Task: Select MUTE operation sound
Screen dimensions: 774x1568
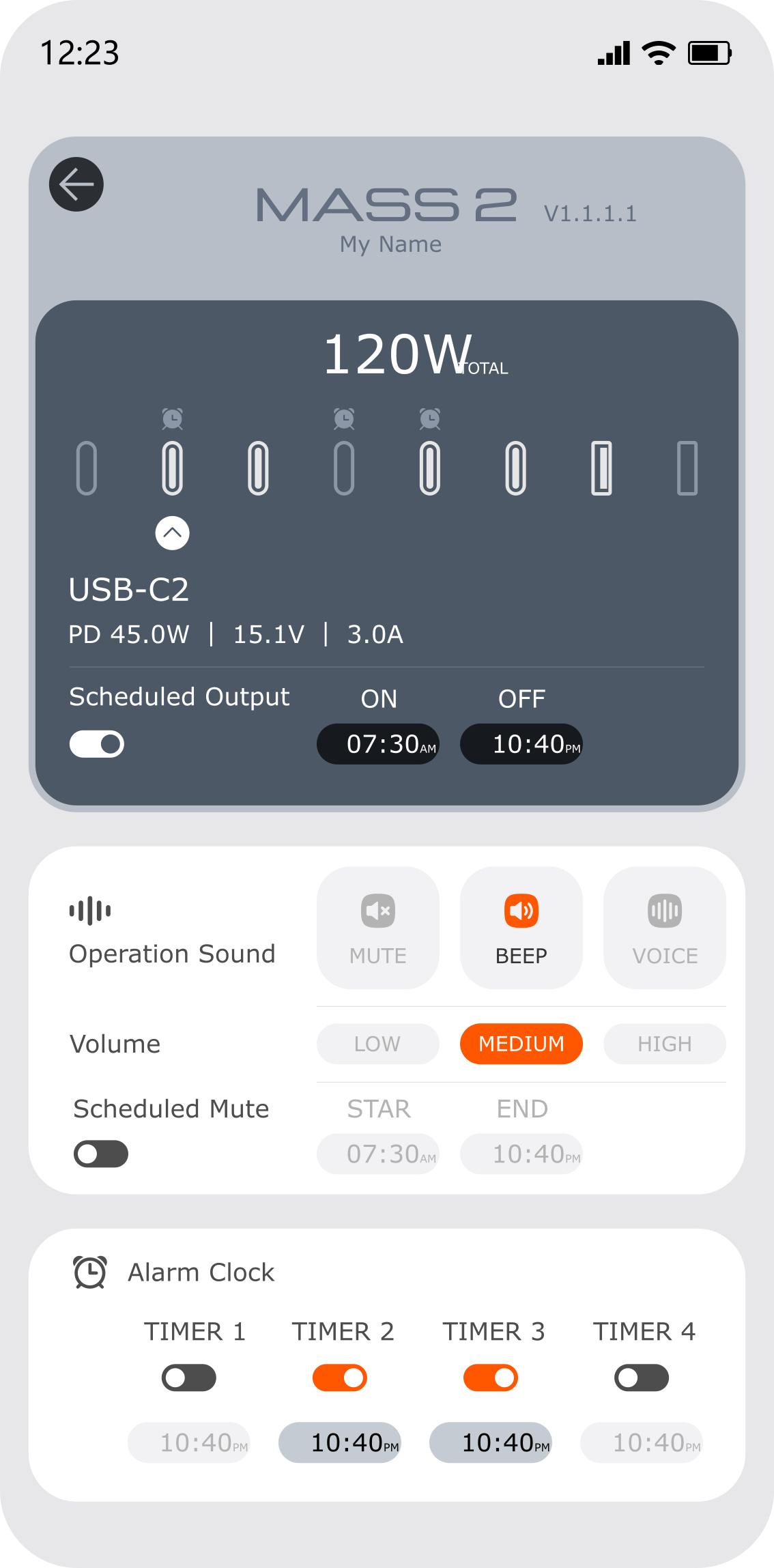Action: coord(378,928)
